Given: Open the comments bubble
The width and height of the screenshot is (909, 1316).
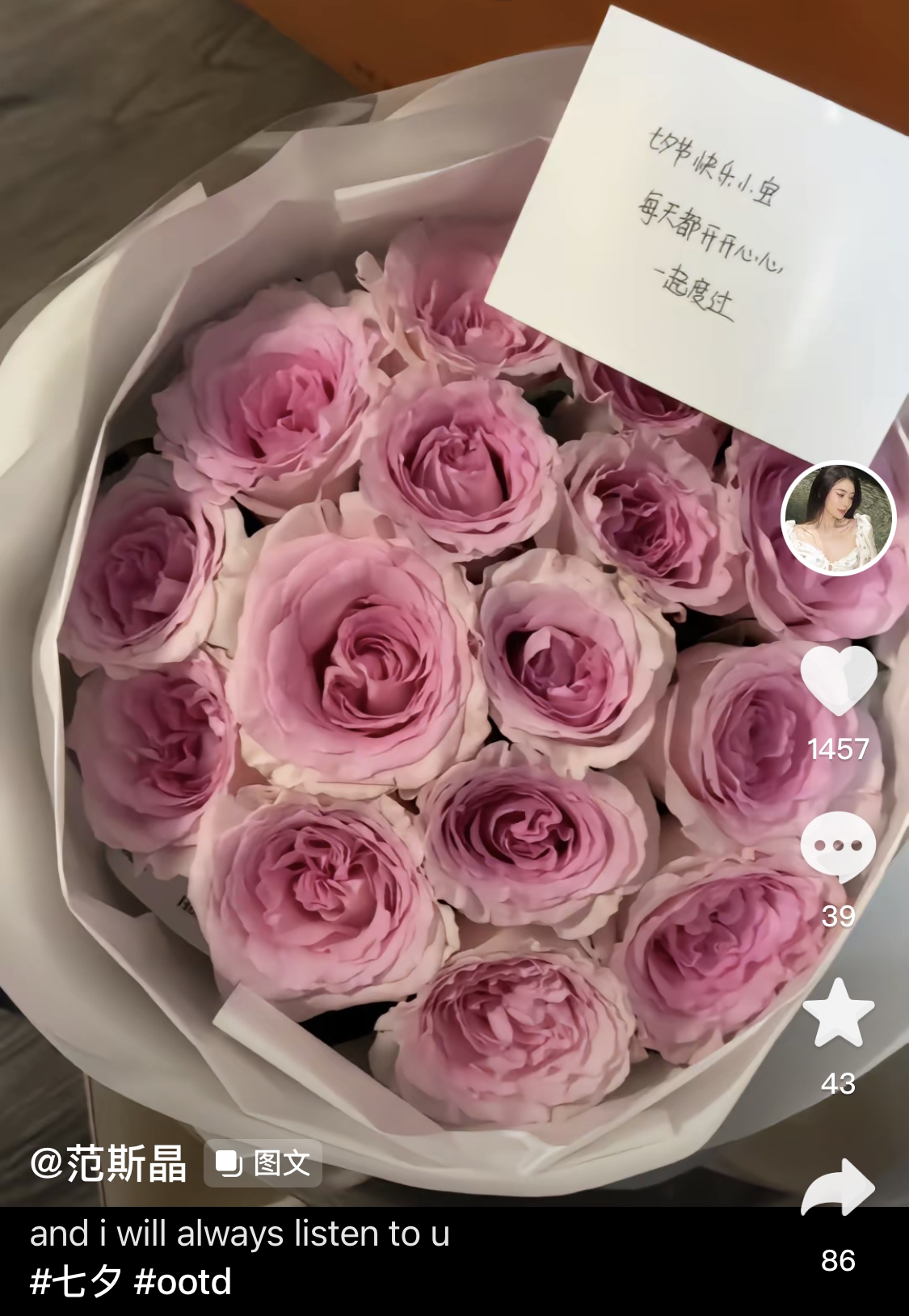Looking at the screenshot, I should (838, 846).
